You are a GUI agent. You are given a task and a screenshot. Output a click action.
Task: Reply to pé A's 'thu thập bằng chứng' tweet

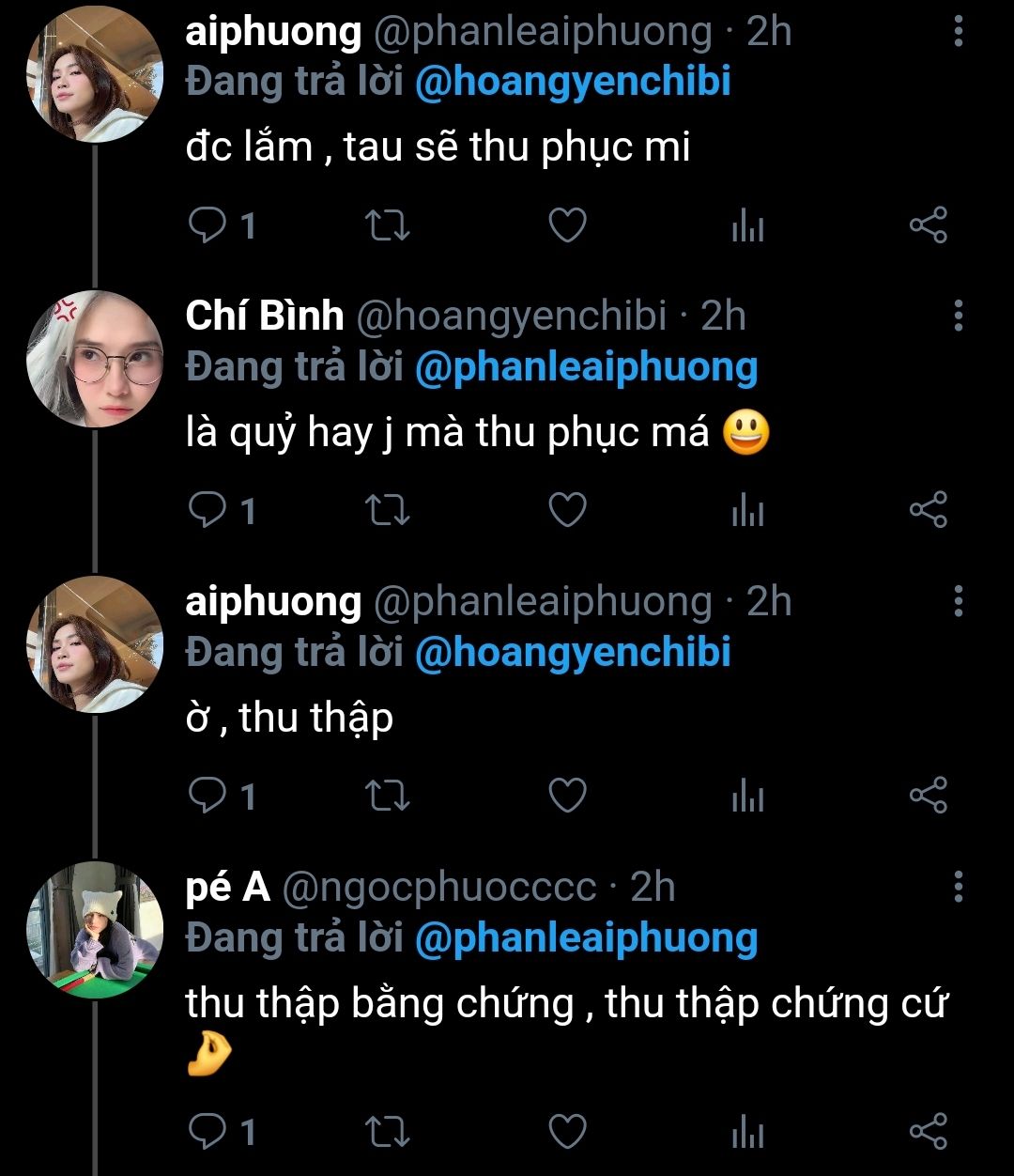coord(208,1132)
